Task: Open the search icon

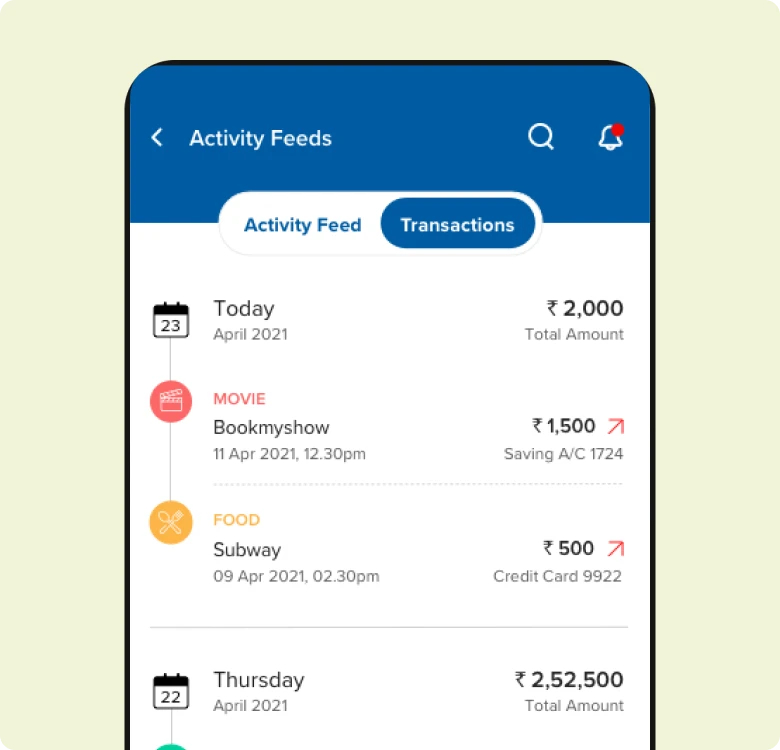Action: click(x=541, y=137)
